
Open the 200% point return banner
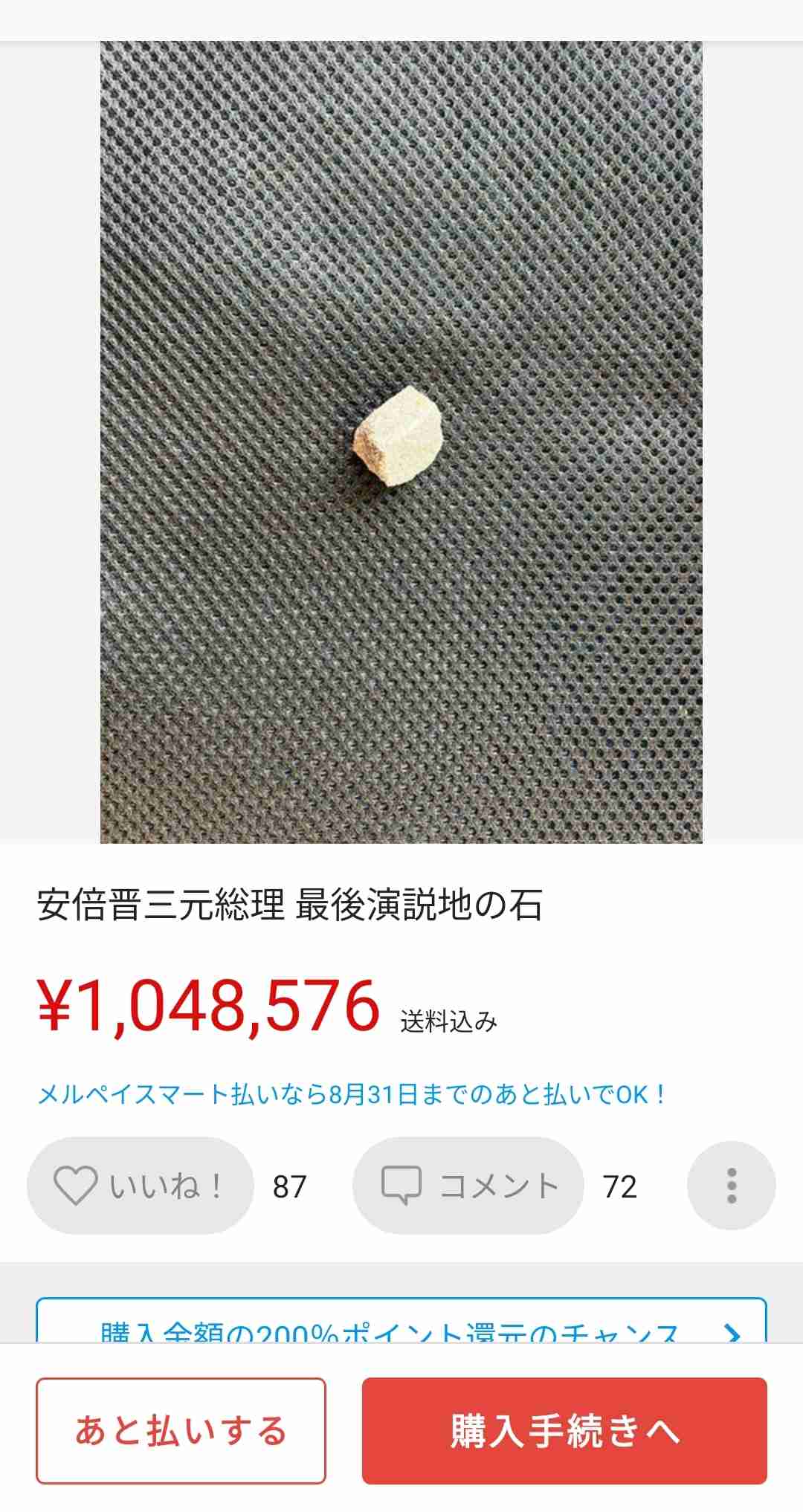(x=401, y=1320)
